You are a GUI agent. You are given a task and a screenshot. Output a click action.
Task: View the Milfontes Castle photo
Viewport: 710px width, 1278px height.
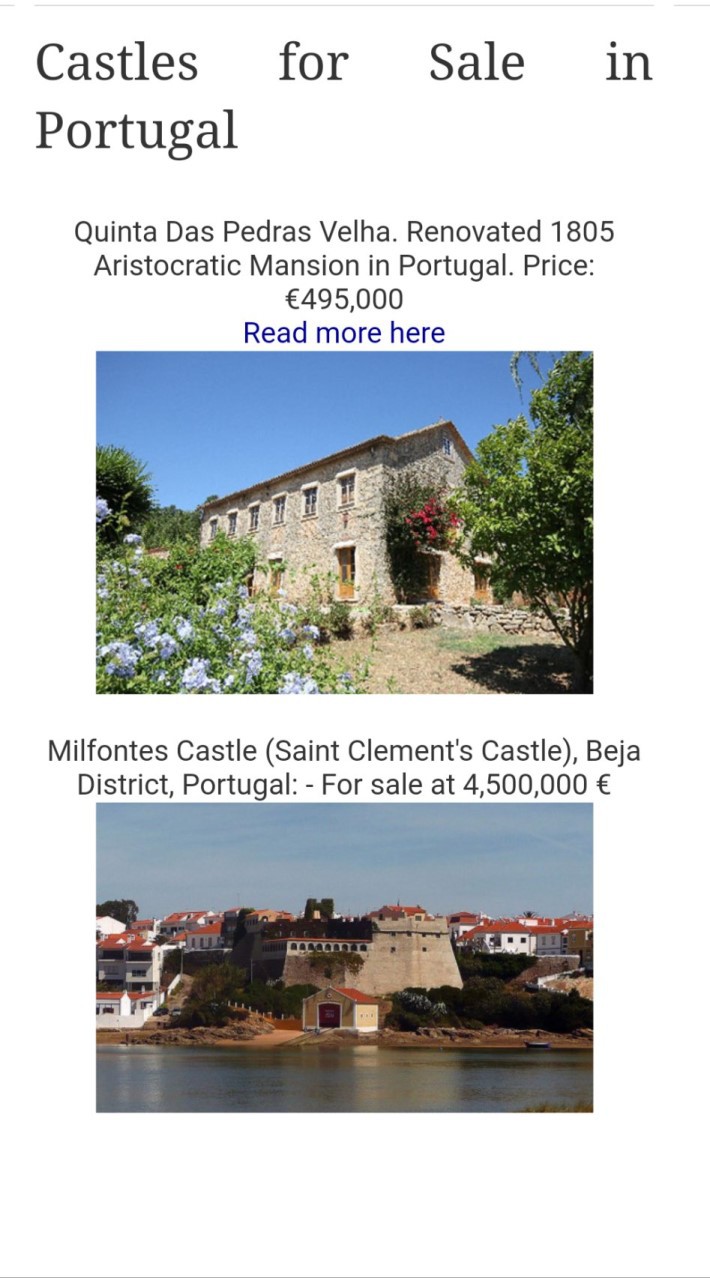pos(344,957)
